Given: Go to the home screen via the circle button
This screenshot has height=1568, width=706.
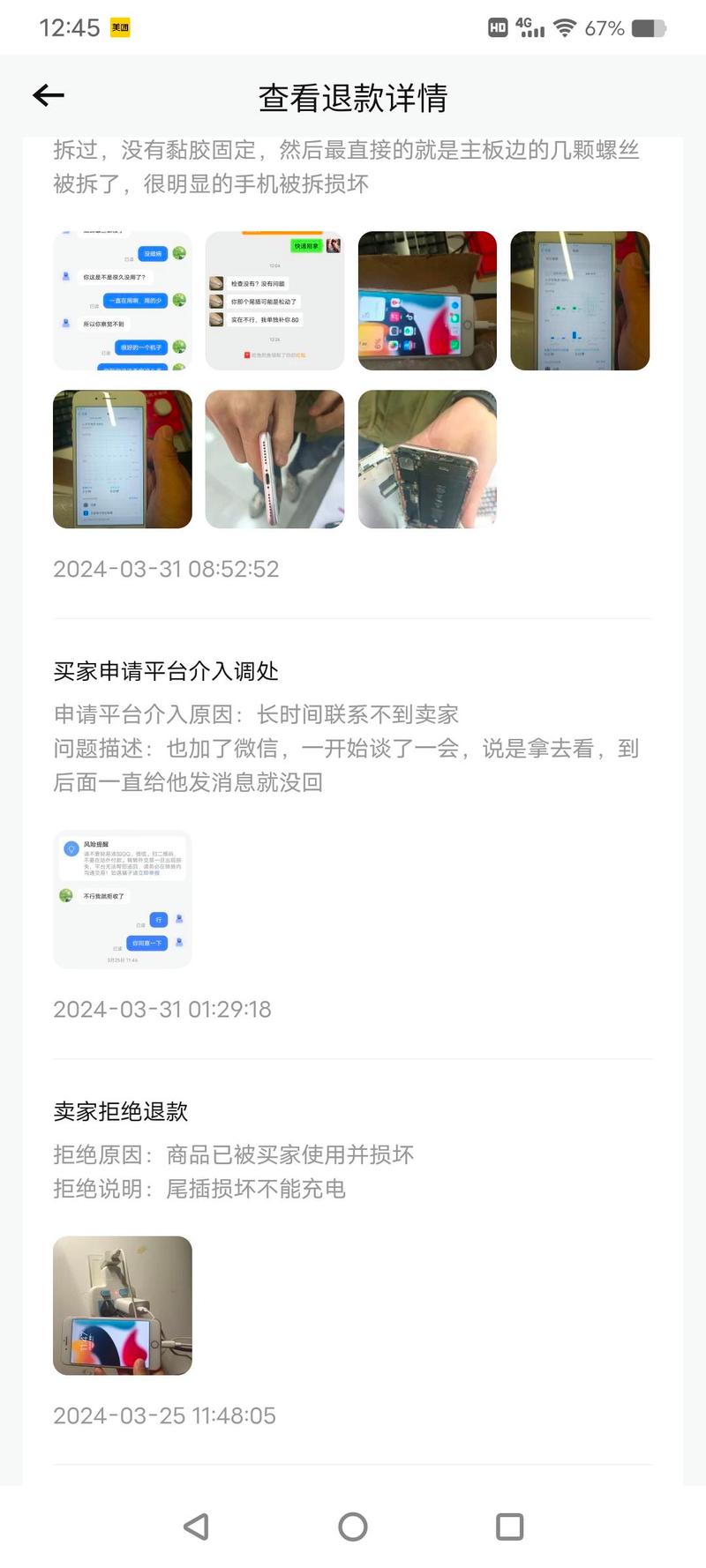Looking at the screenshot, I should click(x=353, y=1527).
